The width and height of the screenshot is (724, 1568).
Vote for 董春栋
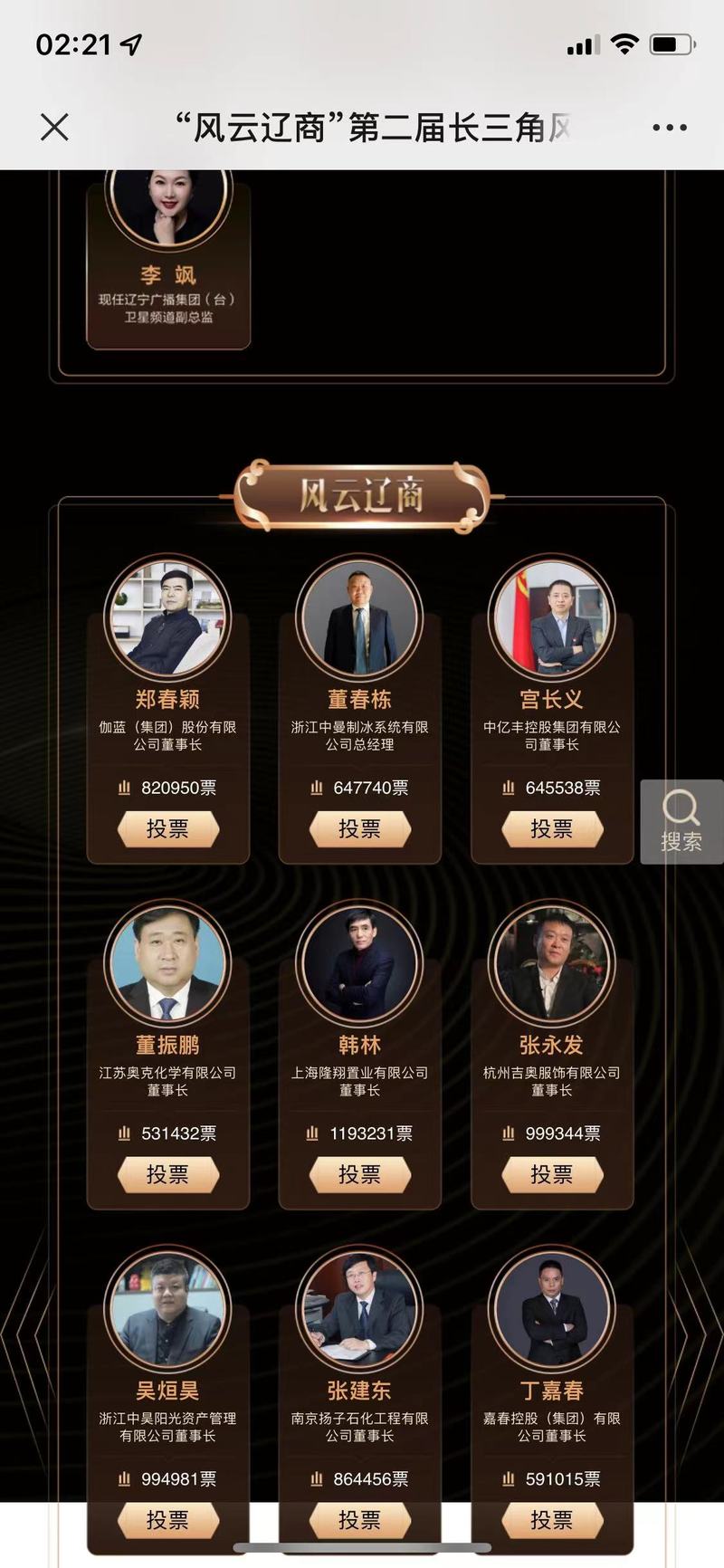coord(359,828)
